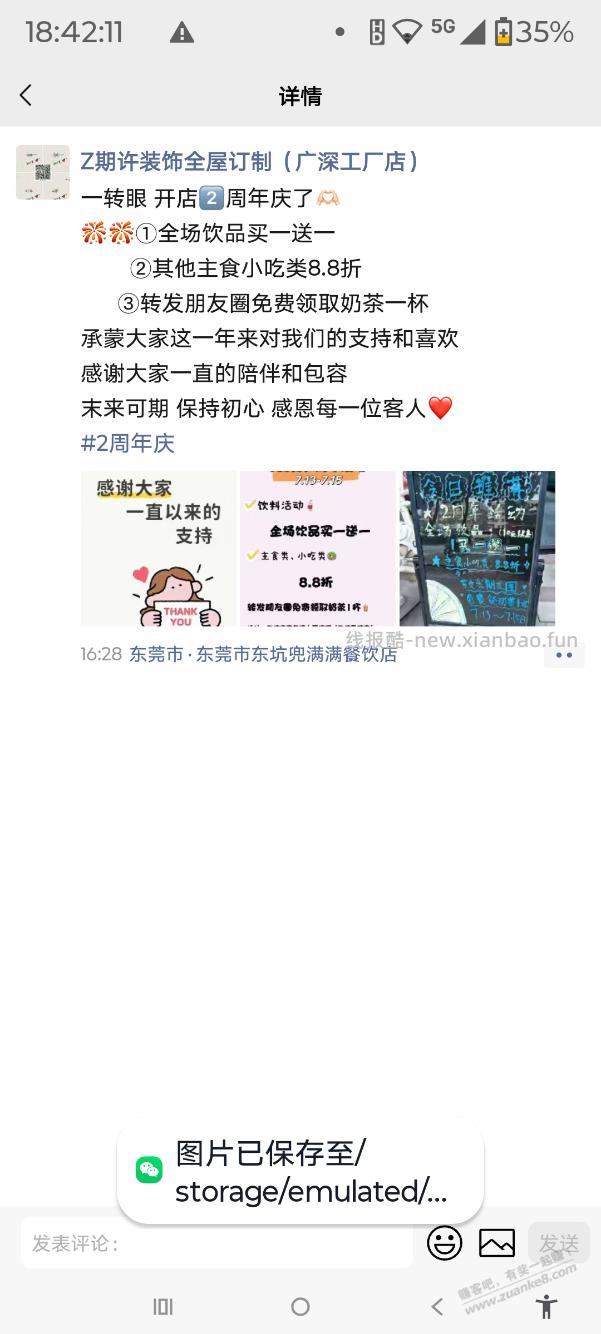Open the emoji picker
The height and width of the screenshot is (1334, 601).
tap(445, 1243)
